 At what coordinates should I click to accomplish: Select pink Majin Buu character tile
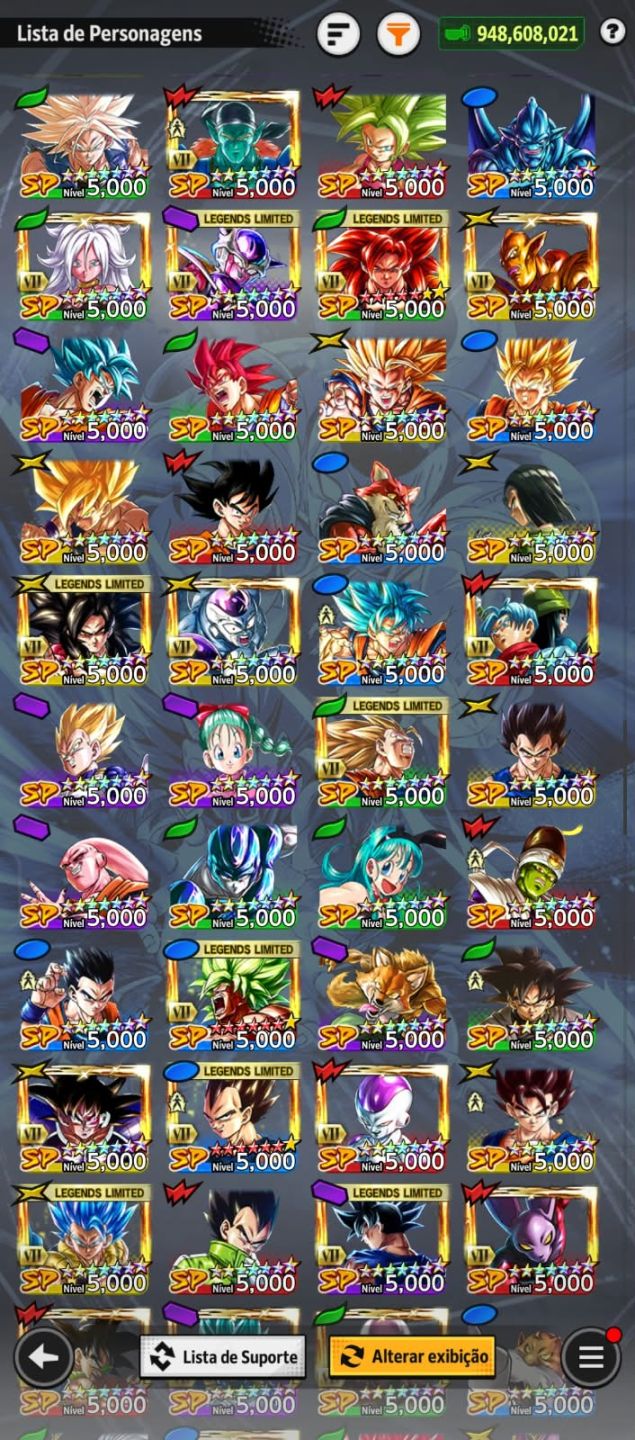click(84, 876)
